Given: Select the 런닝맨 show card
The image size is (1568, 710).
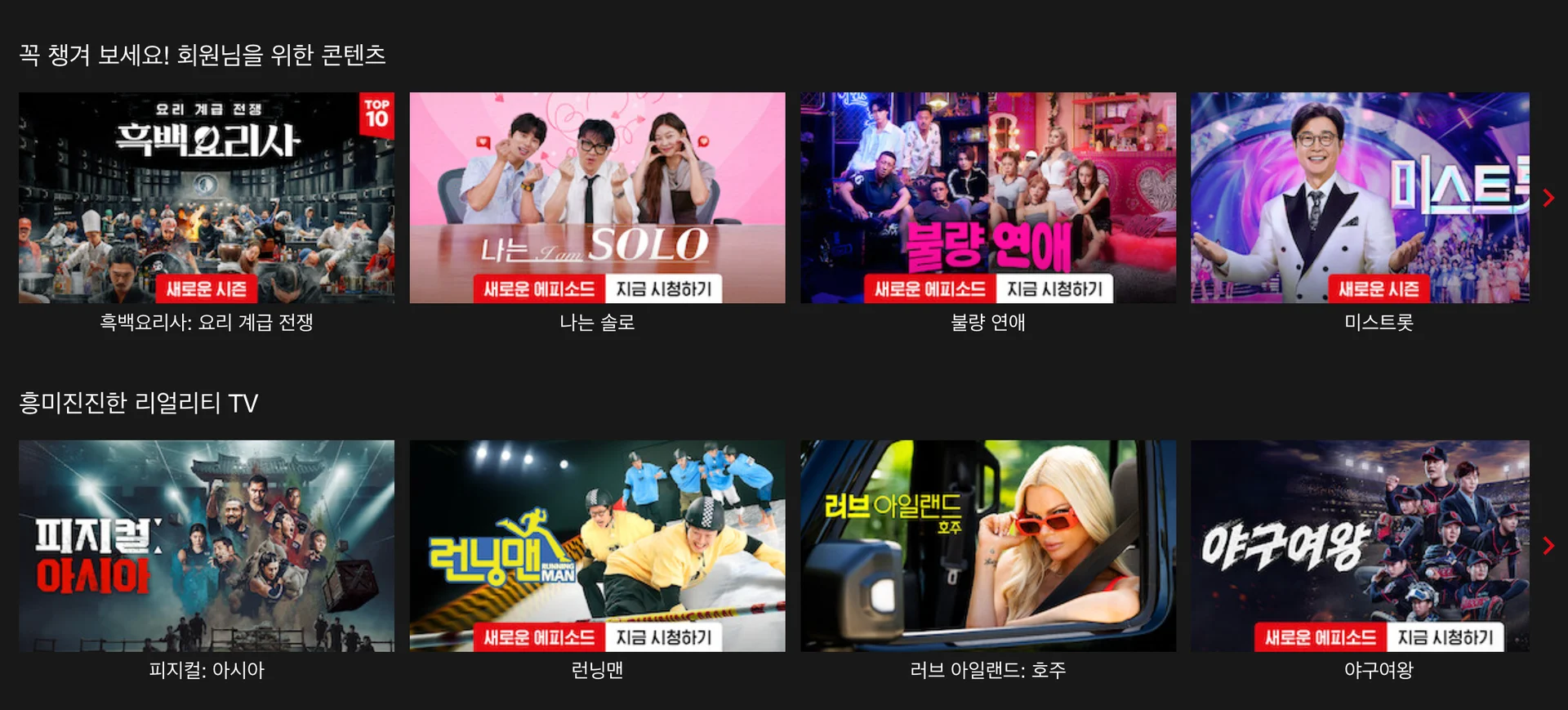Looking at the screenshot, I should coord(597,545).
